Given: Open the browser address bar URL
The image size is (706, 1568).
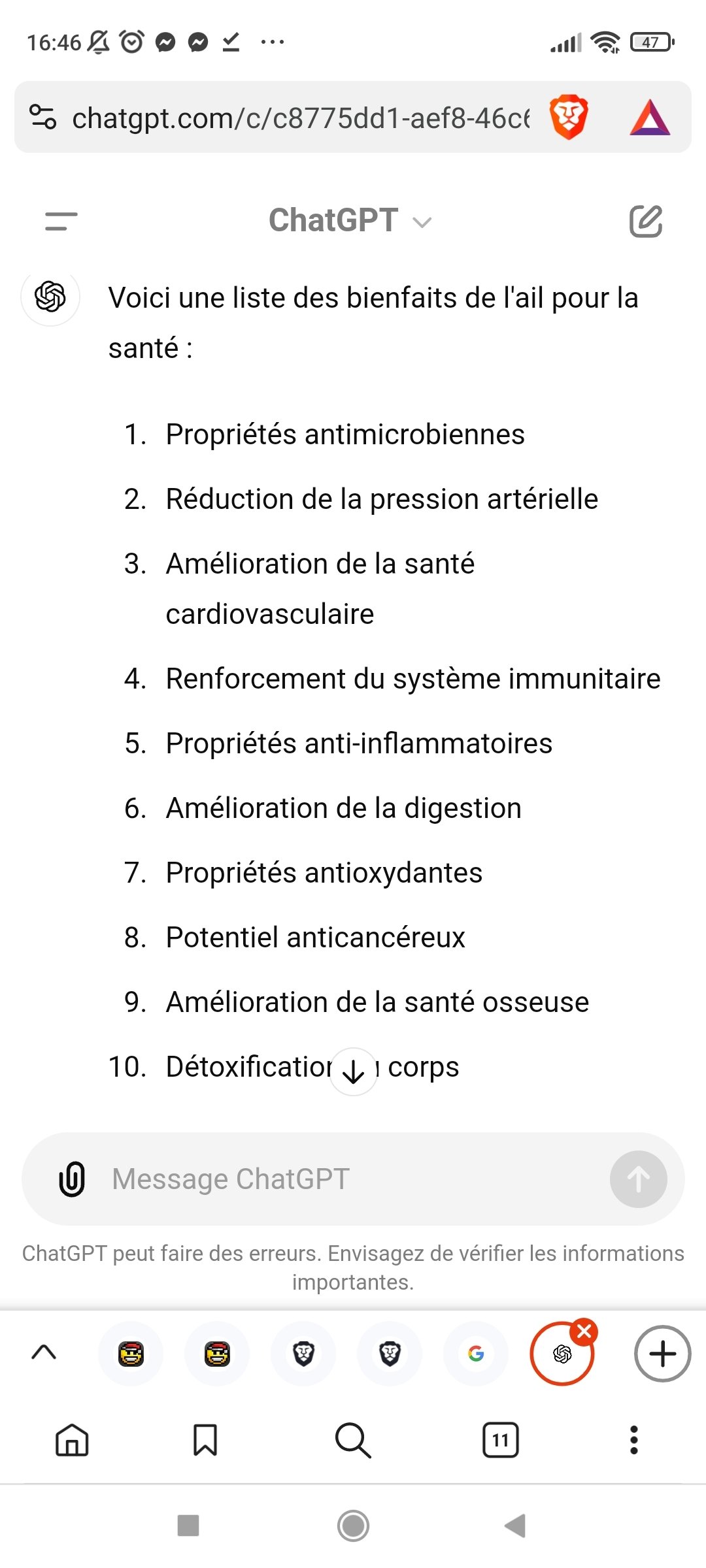Looking at the screenshot, I should point(301,118).
